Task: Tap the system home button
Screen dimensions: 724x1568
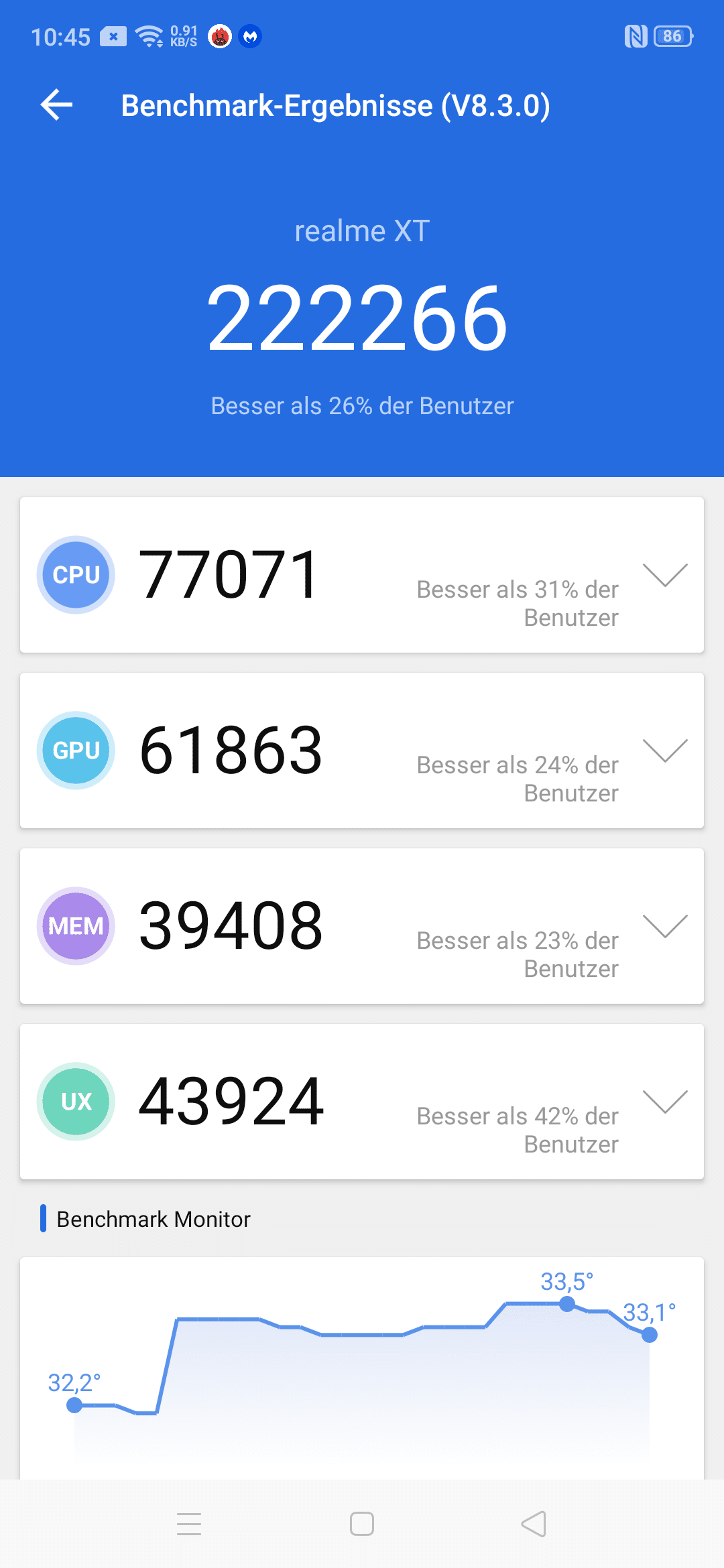Action: click(x=362, y=1524)
